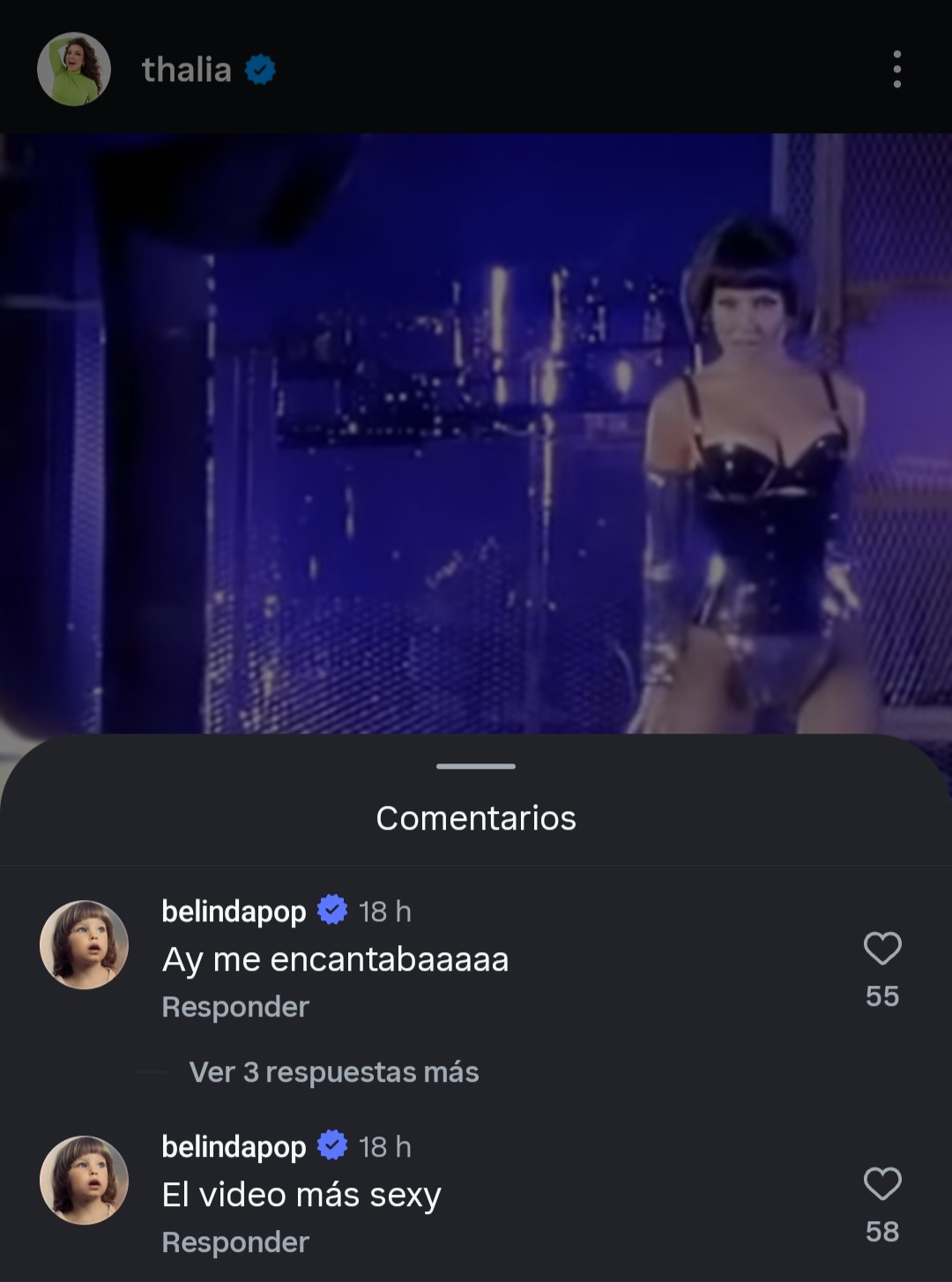Reply to the 'Ay me encantabaaaaa' comment
This screenshot has height=1282, width=952.
[235, 1007]
